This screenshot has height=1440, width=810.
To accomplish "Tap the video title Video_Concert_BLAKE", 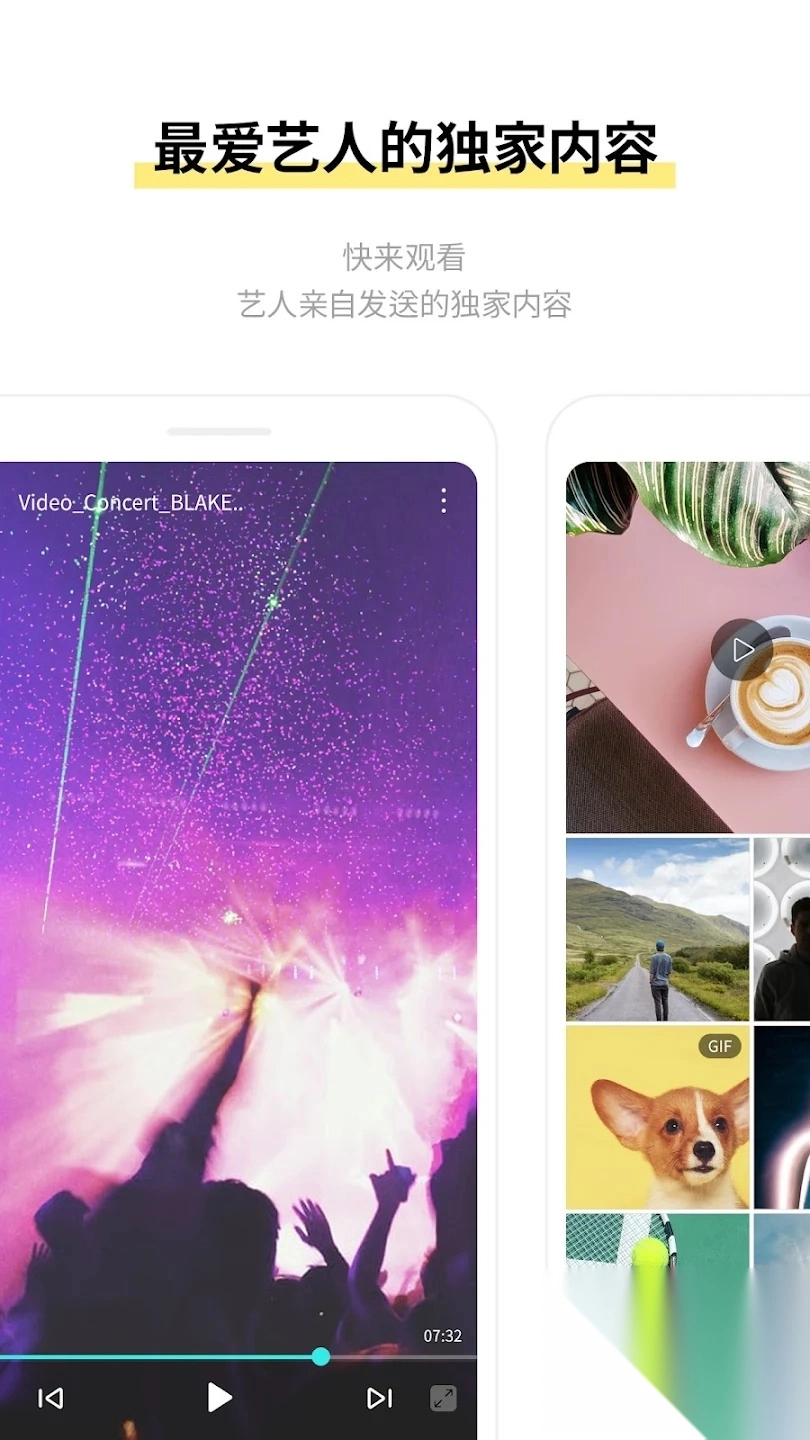I will coord(130,503).
